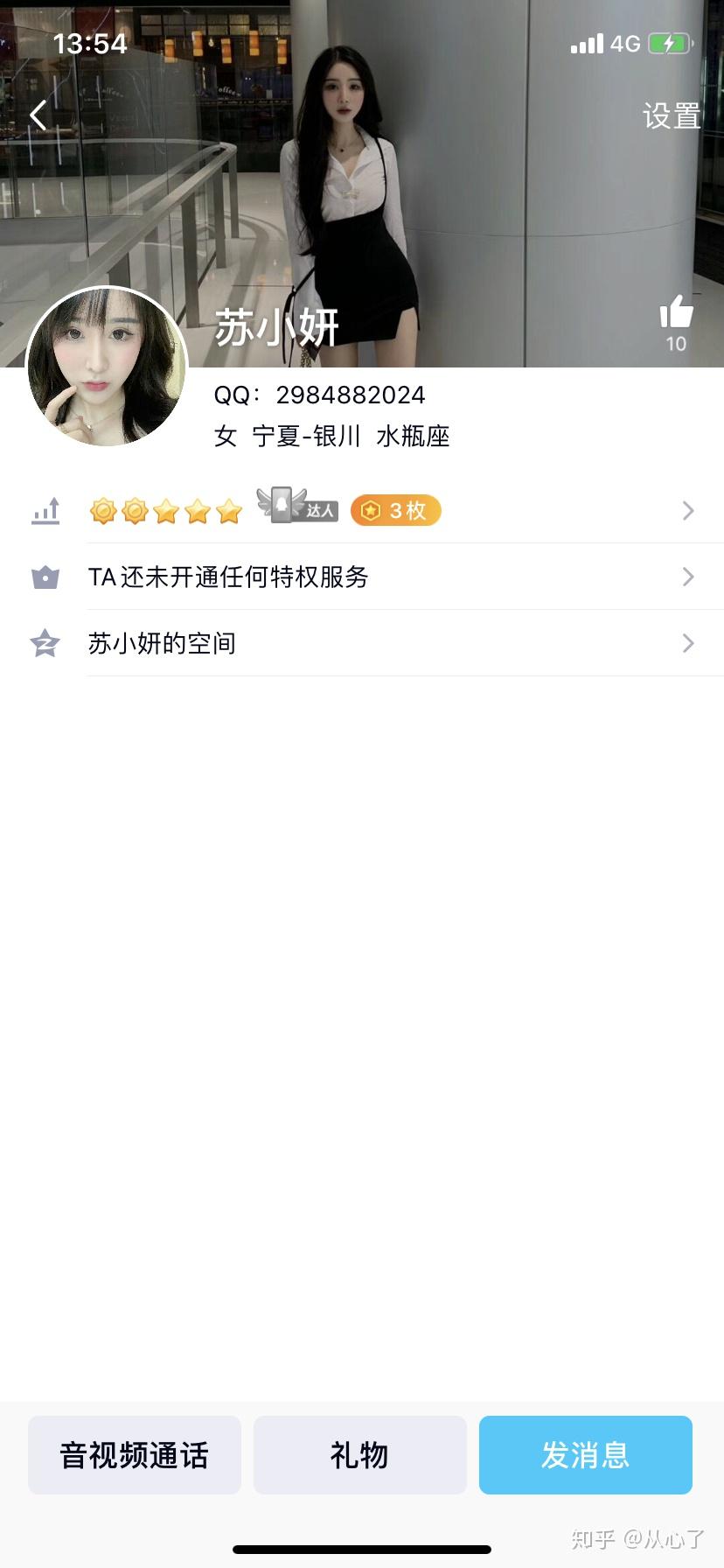The width and height of the screenshot is (724, 1568).
Task: Tap the 礼物 gift button
Action: tap(359, 1455)
